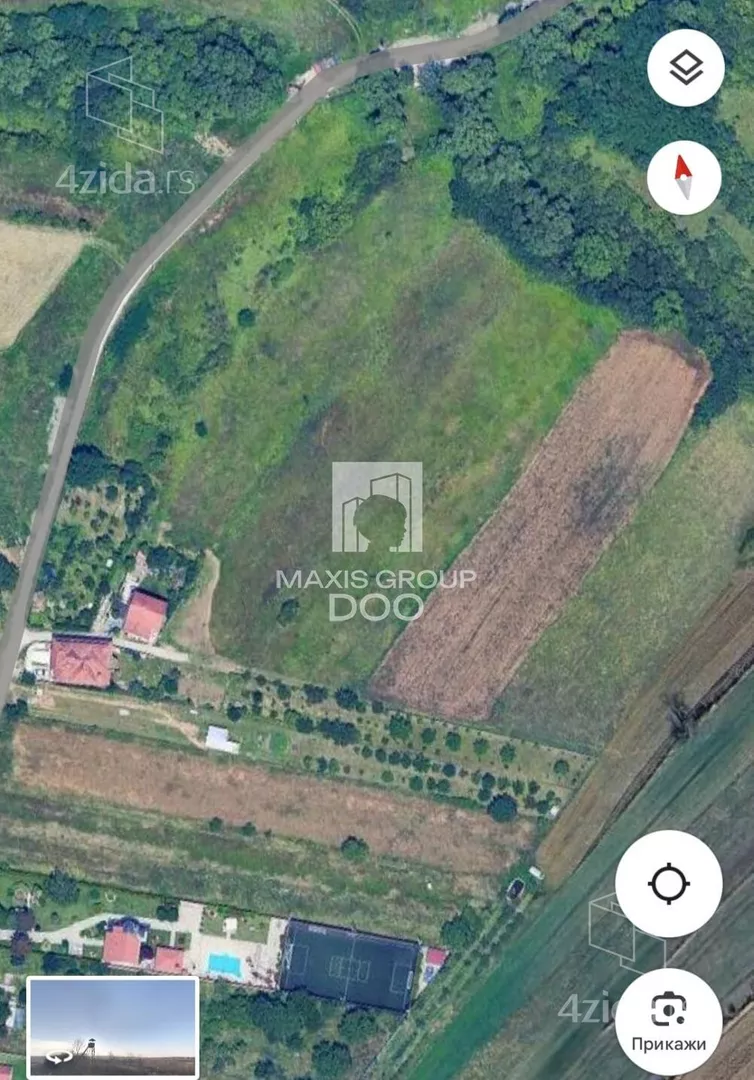754x1080 pixels.
Task: Center map on my current location
Action: [x=668, y=884]
